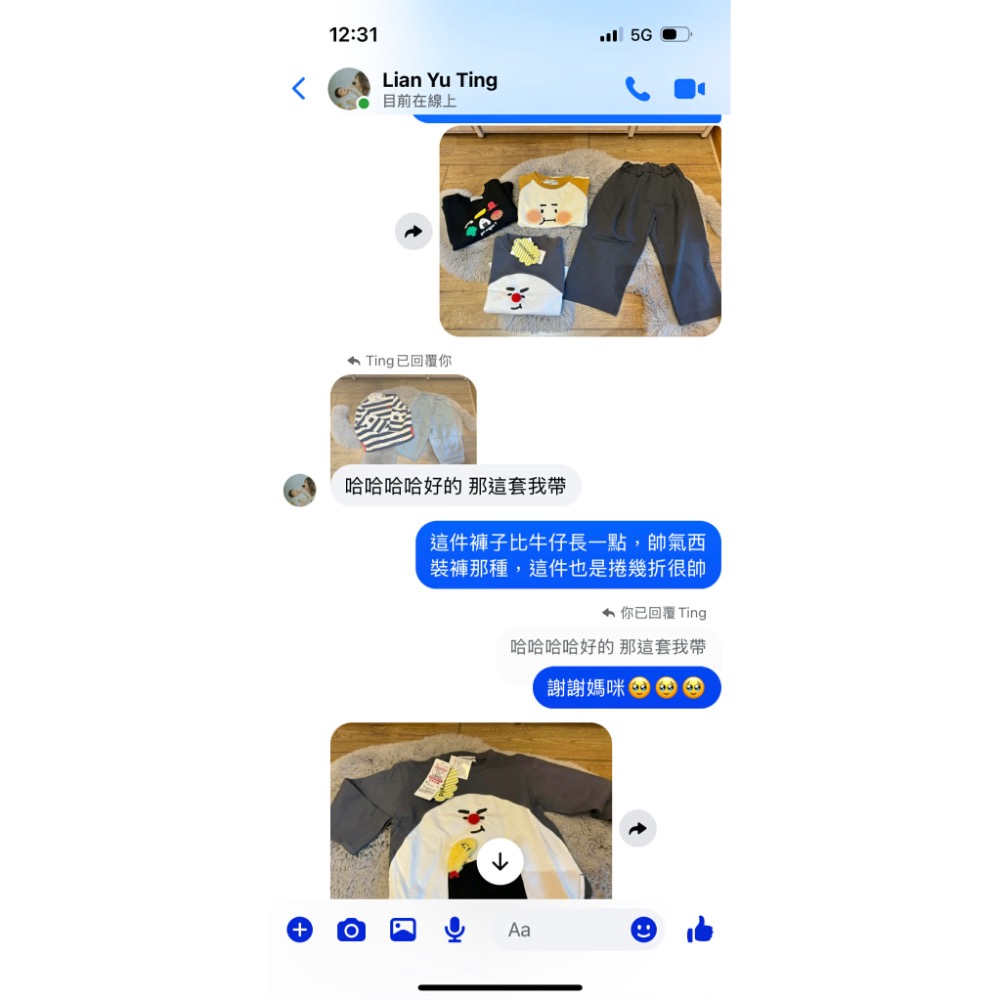Open Lian Yu Ting's profile header

[439, 88]
